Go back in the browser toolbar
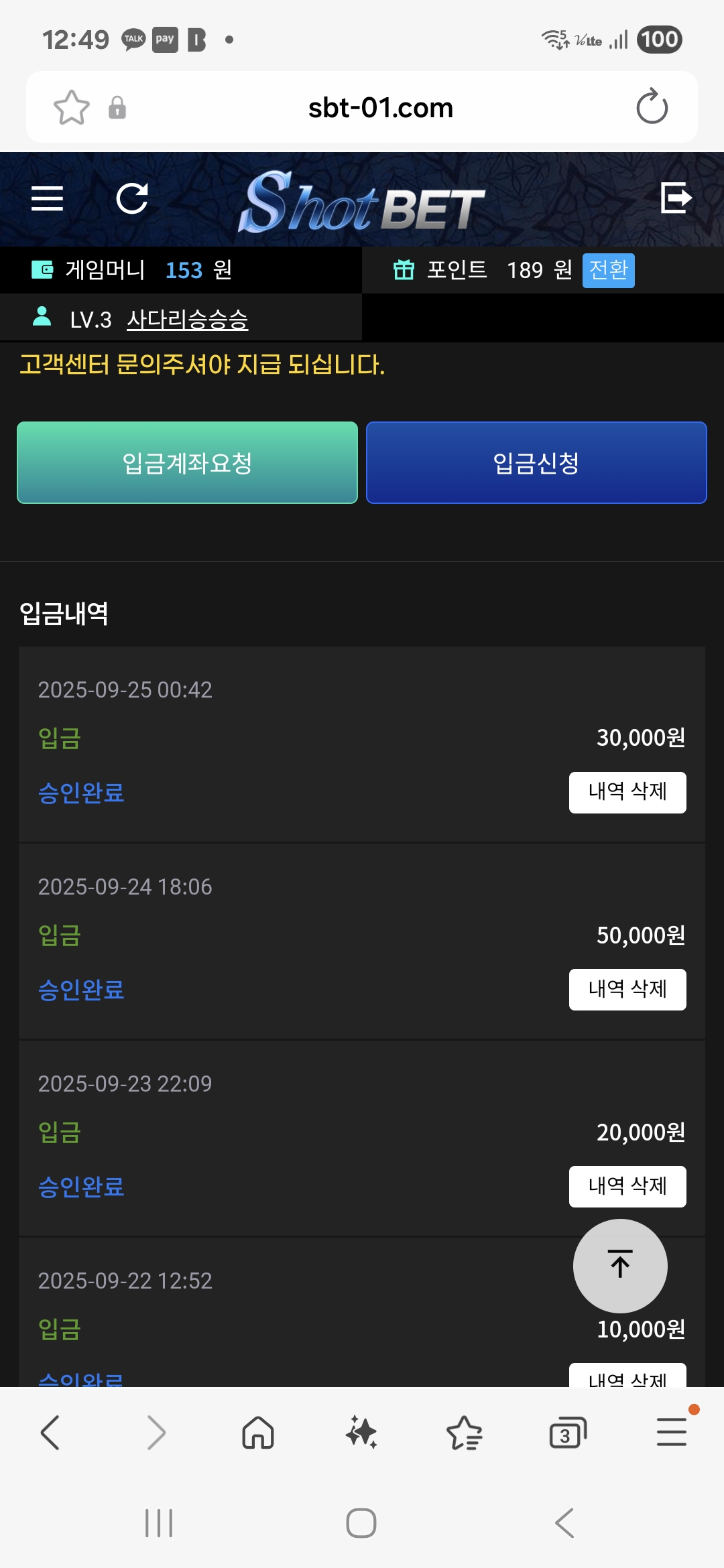This screenshot has width=724, height=1568. (x=51, y=1433)
